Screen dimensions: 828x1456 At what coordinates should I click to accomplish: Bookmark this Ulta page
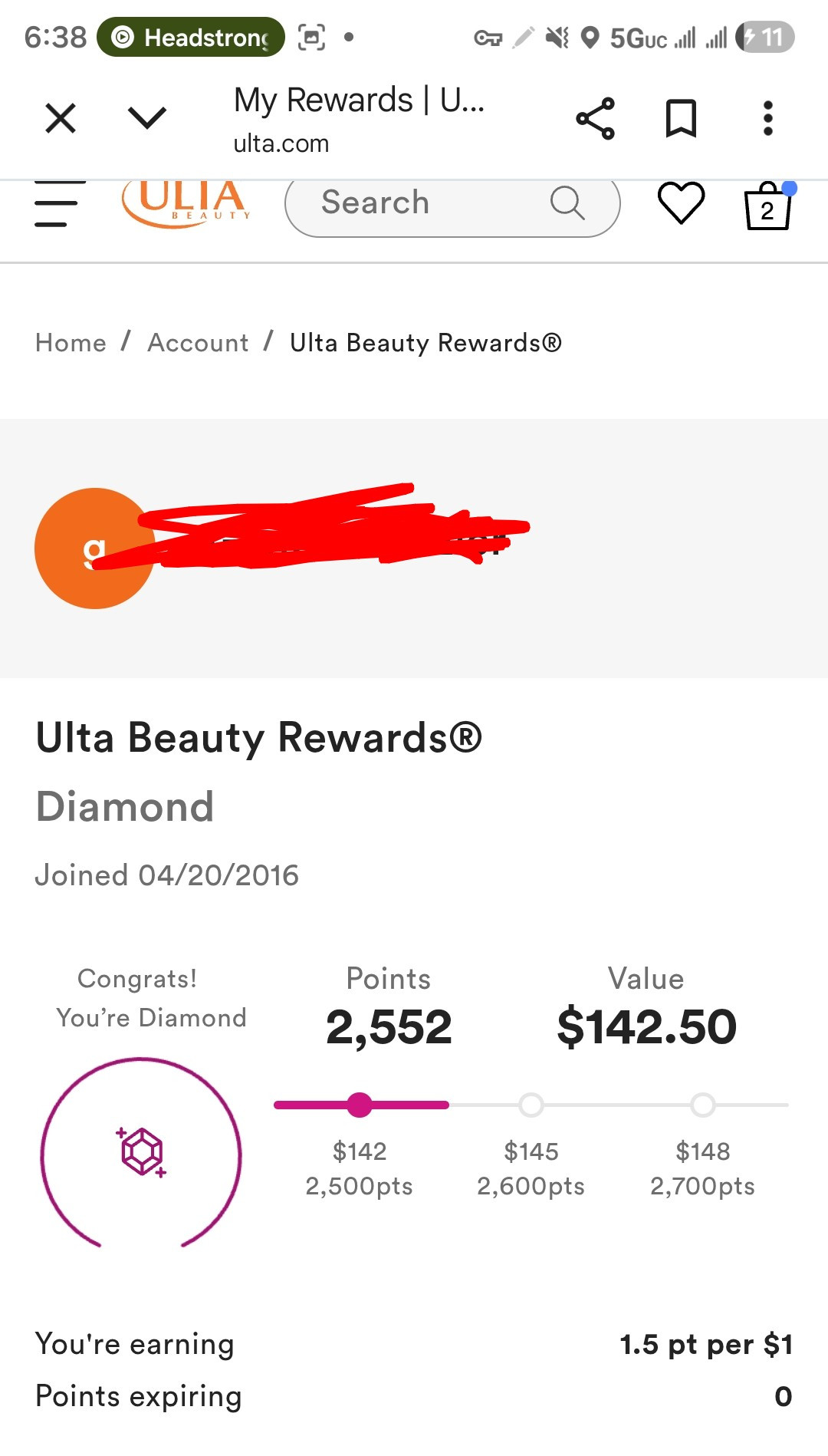[681, 119]
